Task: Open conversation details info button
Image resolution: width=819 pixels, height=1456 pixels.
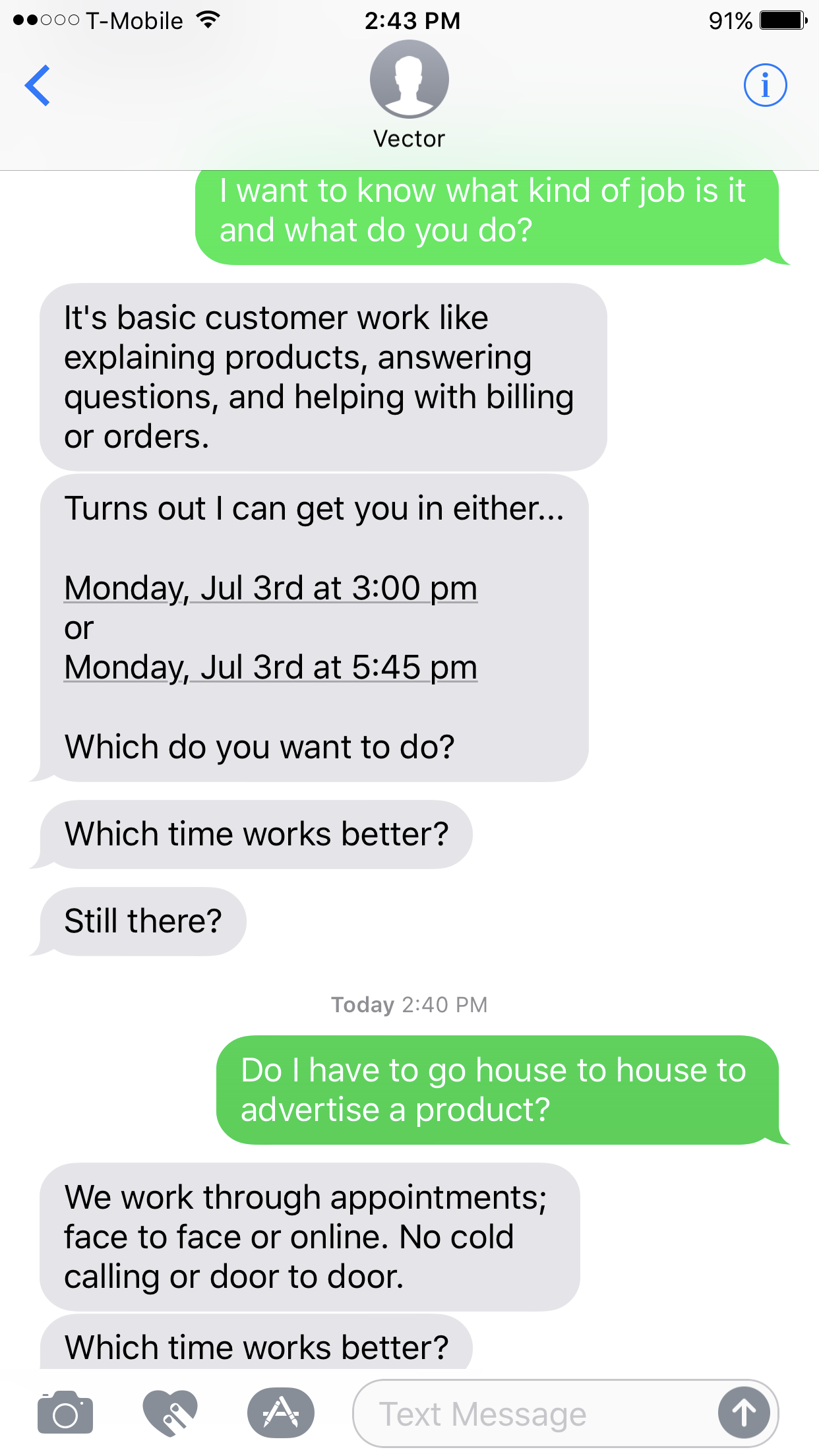Action: (x=765, y=86)
